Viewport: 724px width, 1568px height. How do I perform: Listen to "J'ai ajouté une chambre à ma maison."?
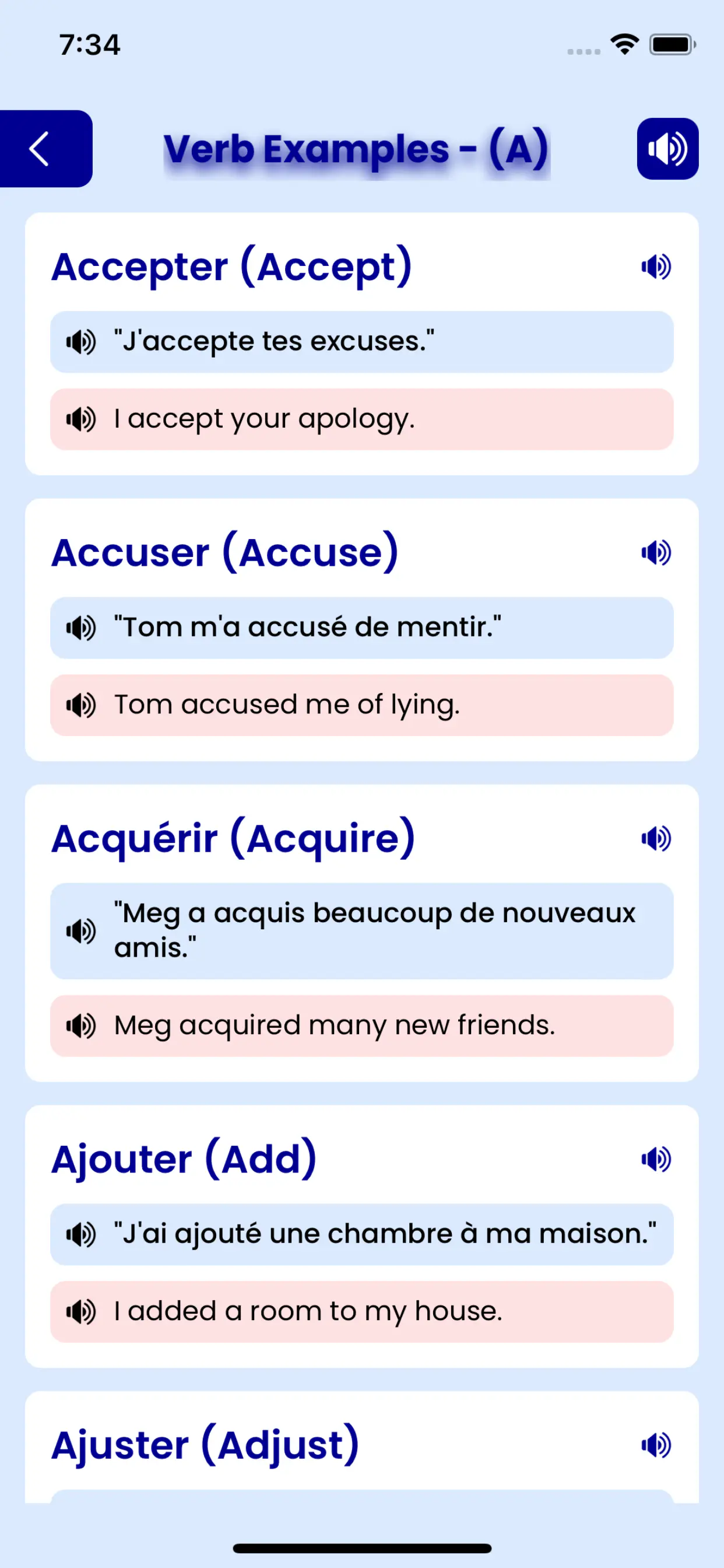(81, 1234)
